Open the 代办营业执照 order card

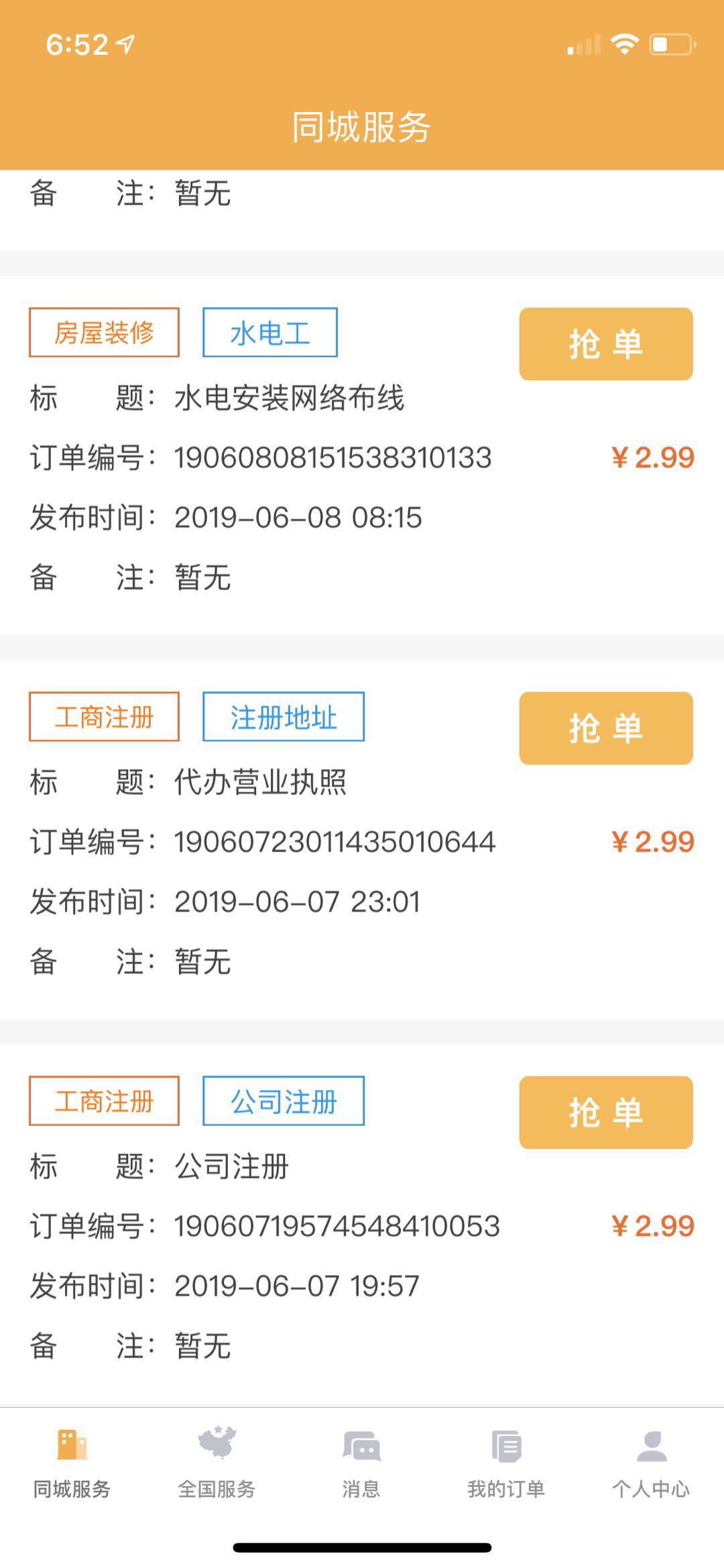point(362,839)
